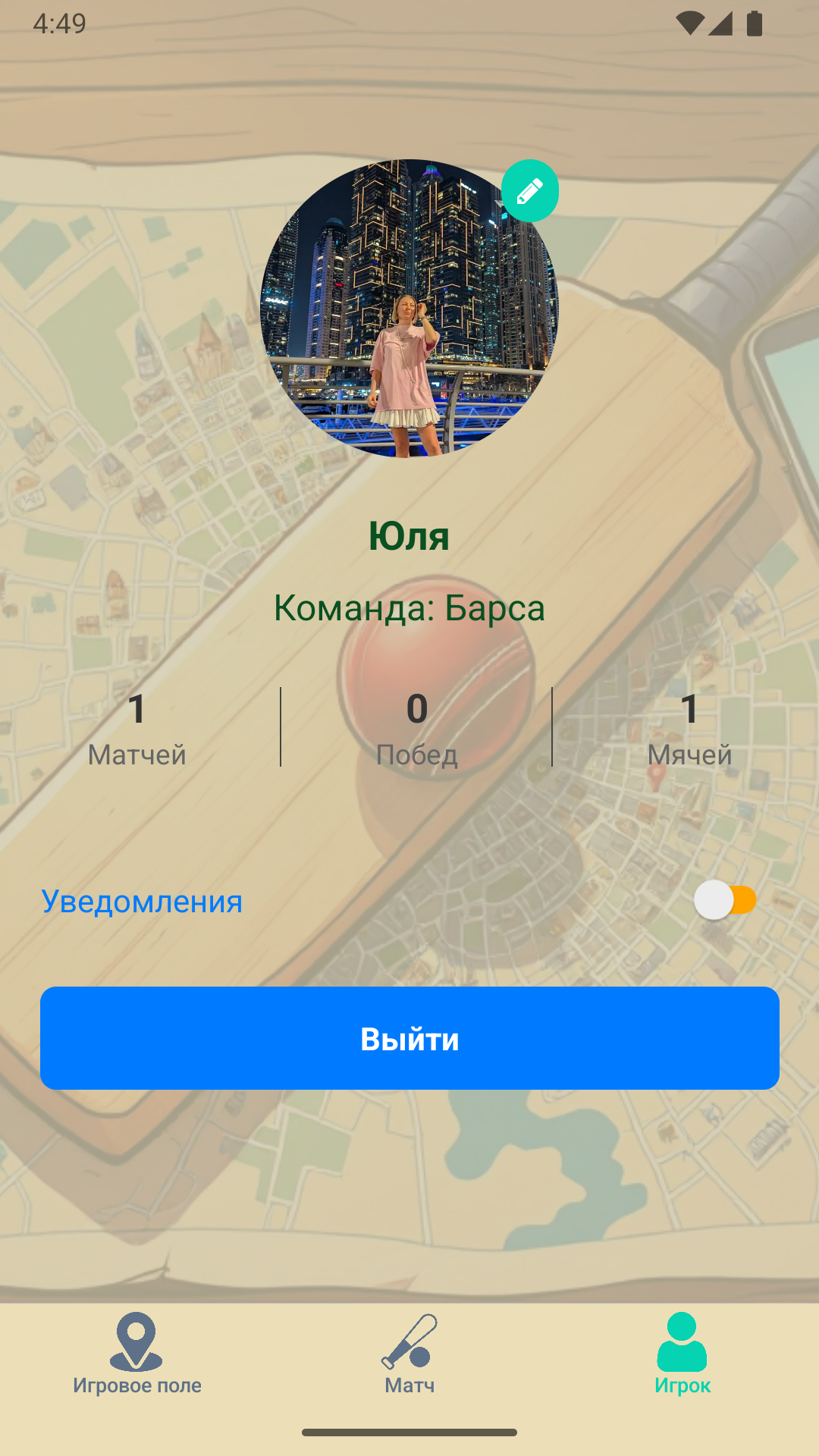Tap the Игрок player profile icon
This screenshot has height=1456, width=819.
pos(682,1338)
